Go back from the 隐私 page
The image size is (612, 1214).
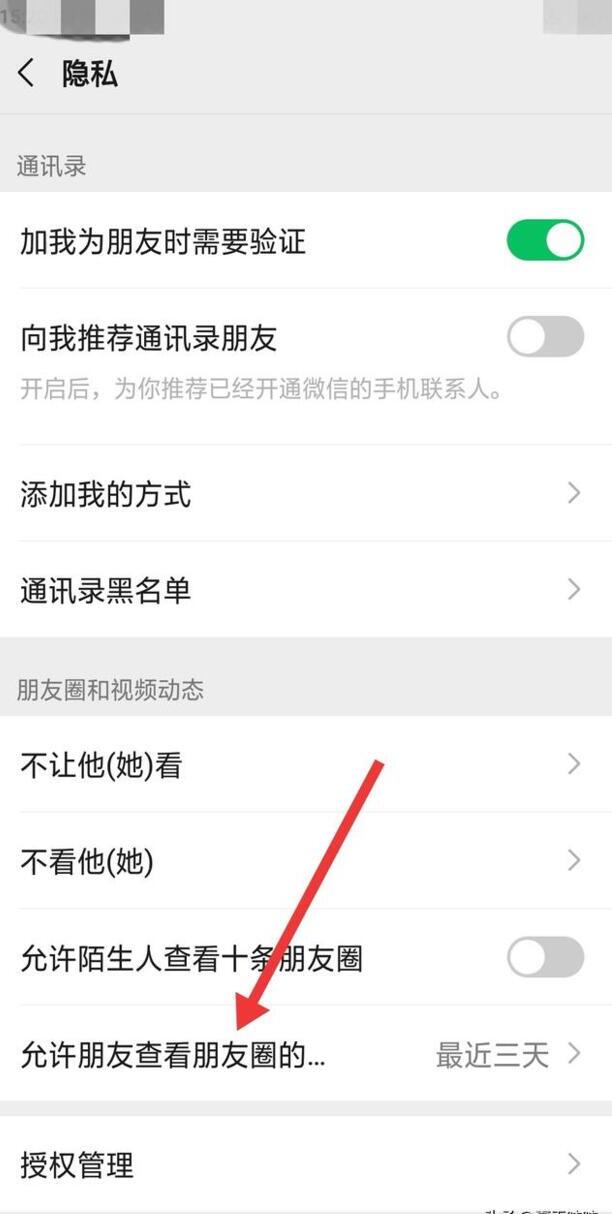pyautogui.click(x=27, y=73)
